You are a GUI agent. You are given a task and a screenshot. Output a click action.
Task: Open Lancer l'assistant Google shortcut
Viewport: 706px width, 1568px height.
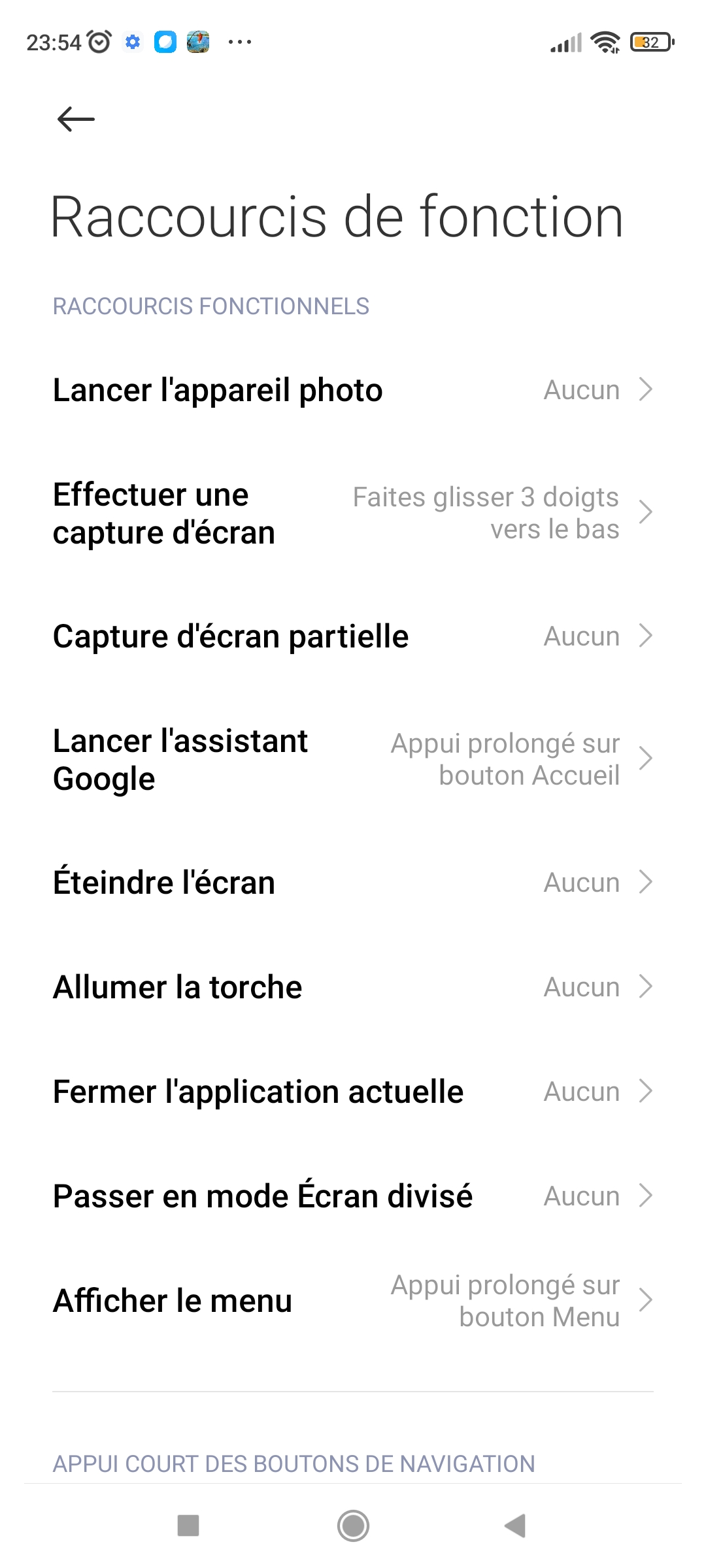click(353, 760)
